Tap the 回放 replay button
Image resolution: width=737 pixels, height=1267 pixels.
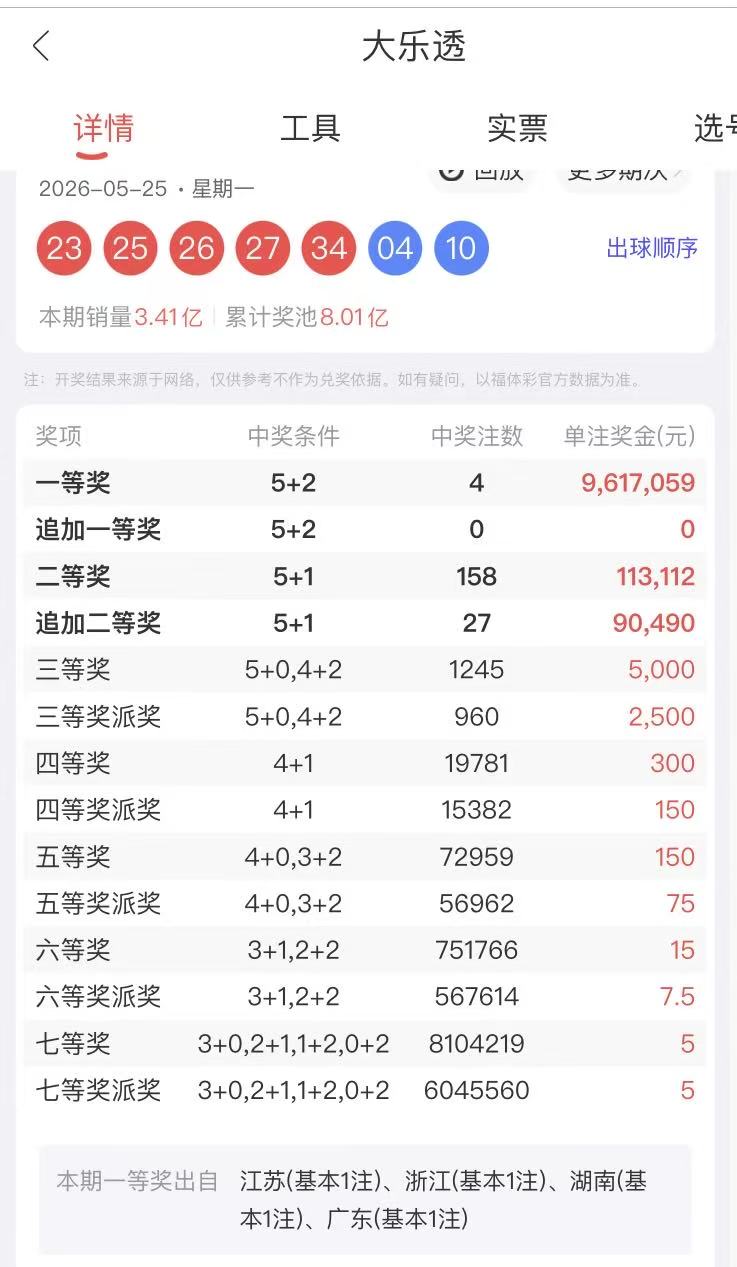click(x=483, y=173)
